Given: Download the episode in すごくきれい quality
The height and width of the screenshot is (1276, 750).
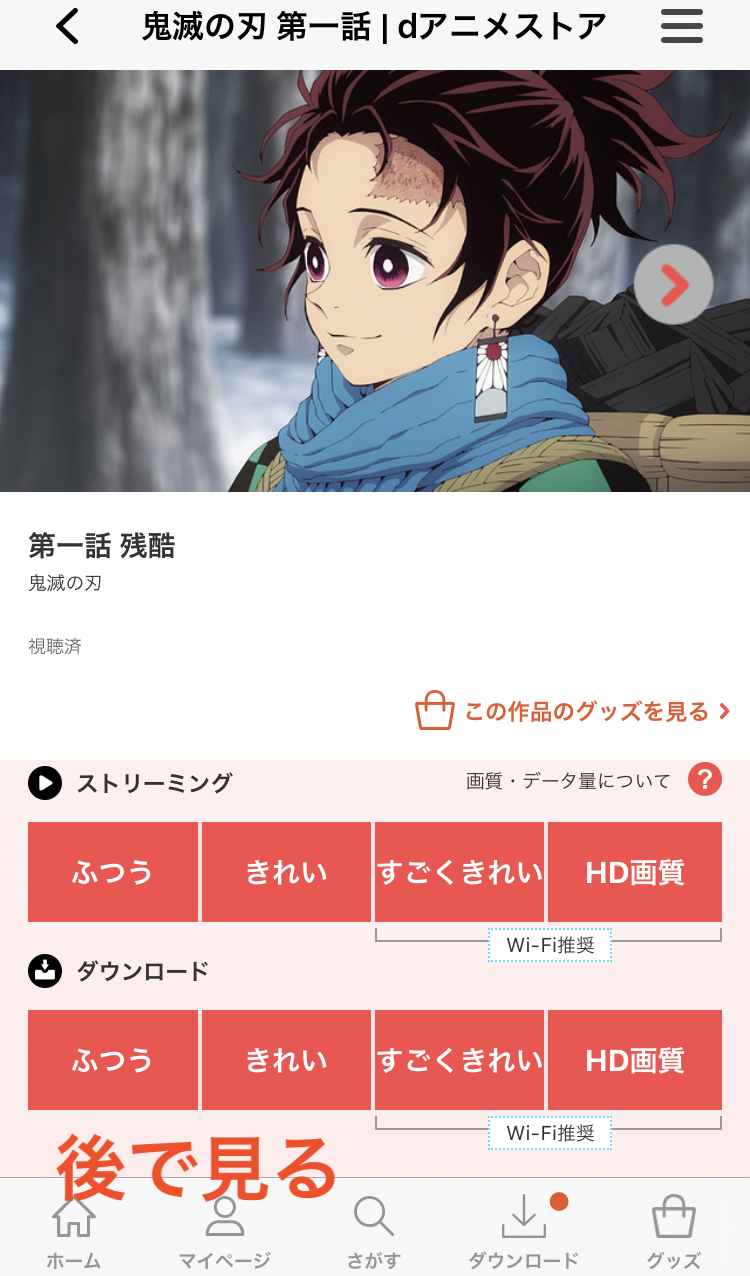Looking at the screenshot, I should [x=460, y=1060].
